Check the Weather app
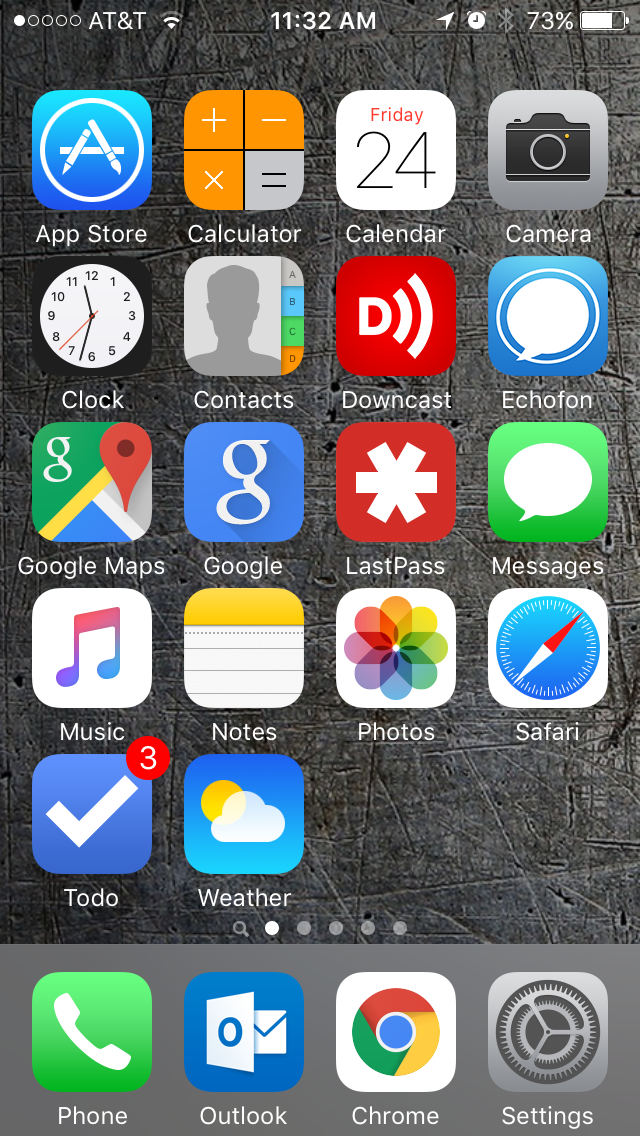 pyautogui.click(x=244, y=814)
